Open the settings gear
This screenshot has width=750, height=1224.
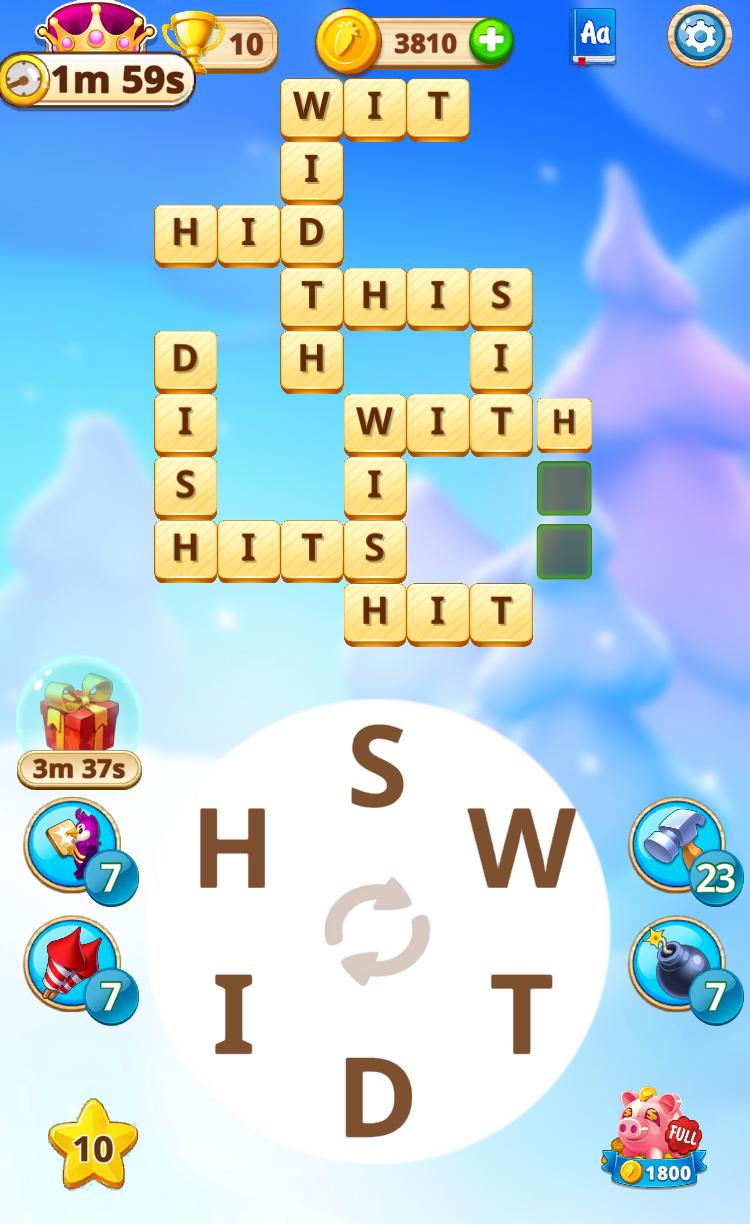coord(699,37)
